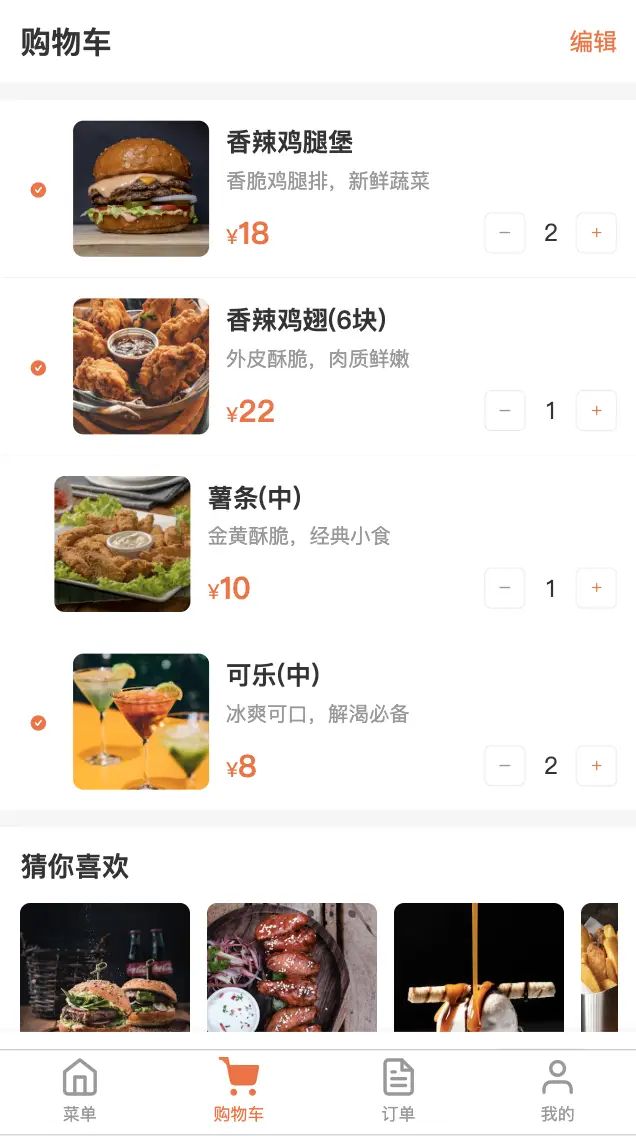Open the 香辣鸡腿堡 burger image
The image size is (636, 1136).
[x=141, y=189]
